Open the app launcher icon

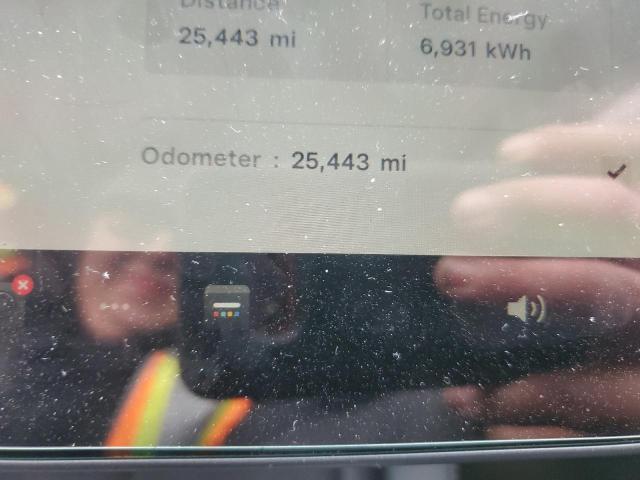point(227,303)
